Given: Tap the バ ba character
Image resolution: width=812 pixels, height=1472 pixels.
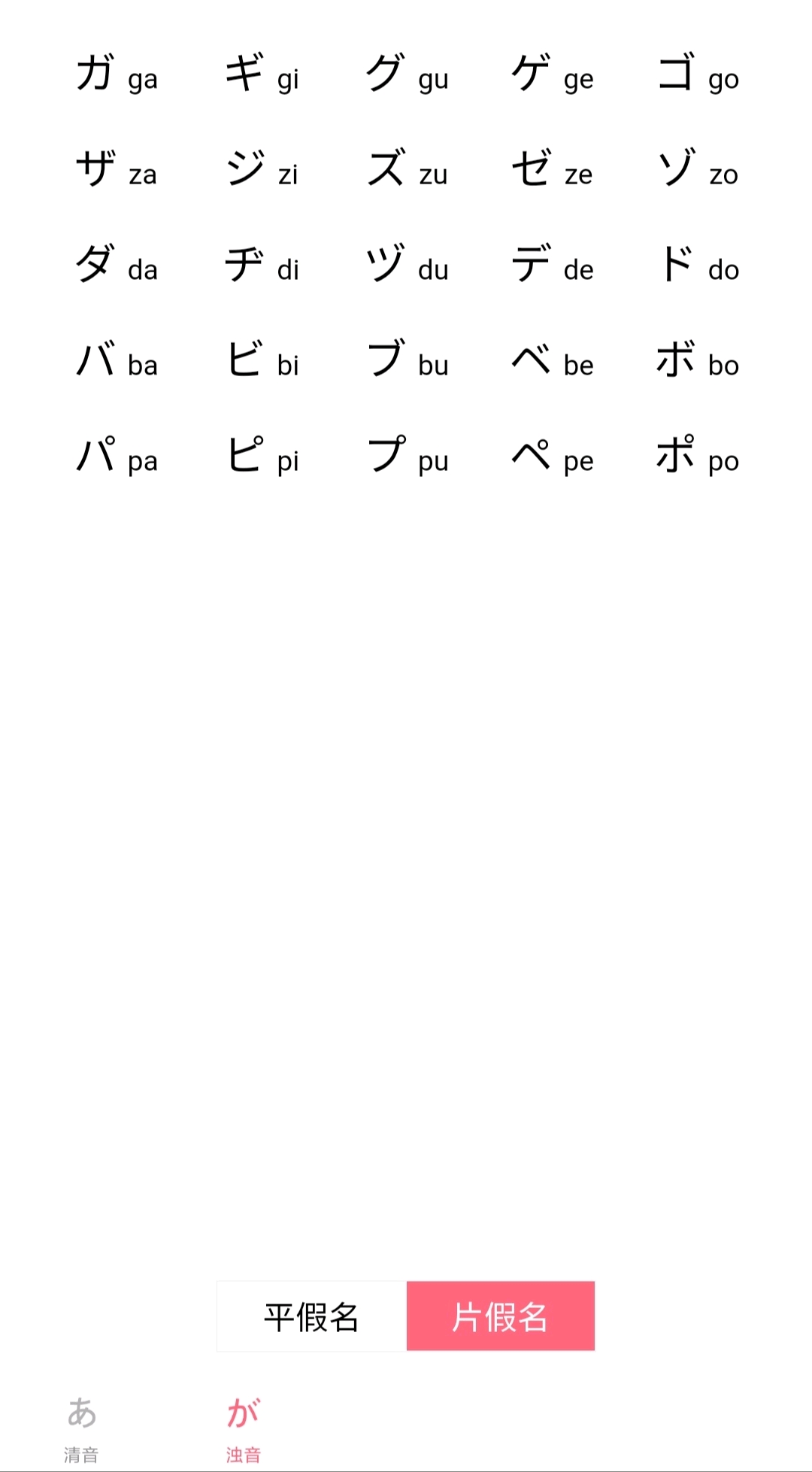Looking at the screenshot, I should click(x=116, y=361).
